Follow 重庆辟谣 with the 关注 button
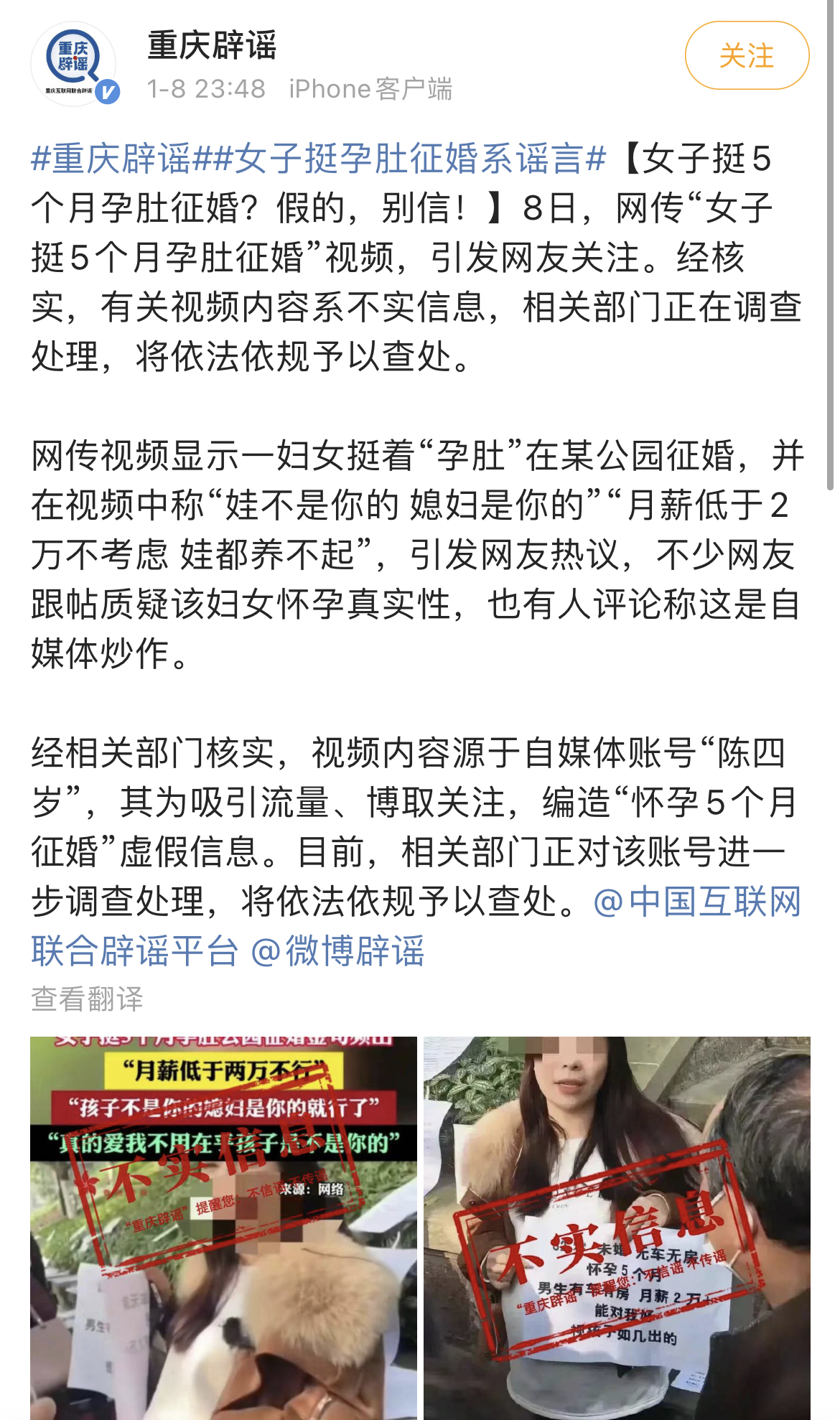Viewport: 840px width, 1420px height. (747, 56)
